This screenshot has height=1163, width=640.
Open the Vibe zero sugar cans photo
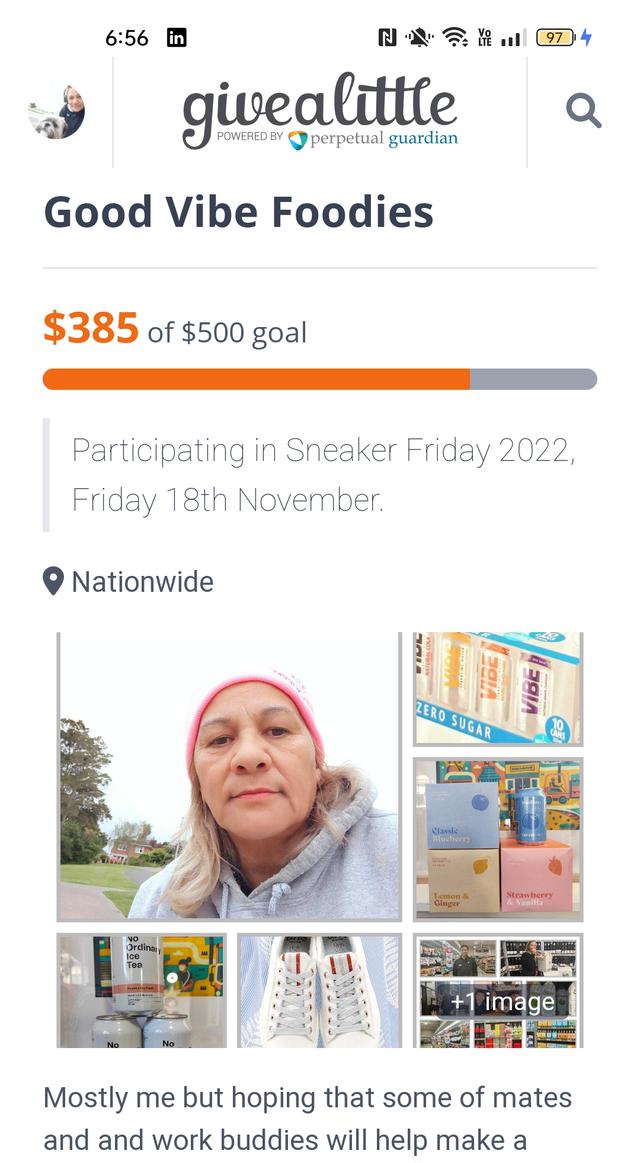click(497, 688)
